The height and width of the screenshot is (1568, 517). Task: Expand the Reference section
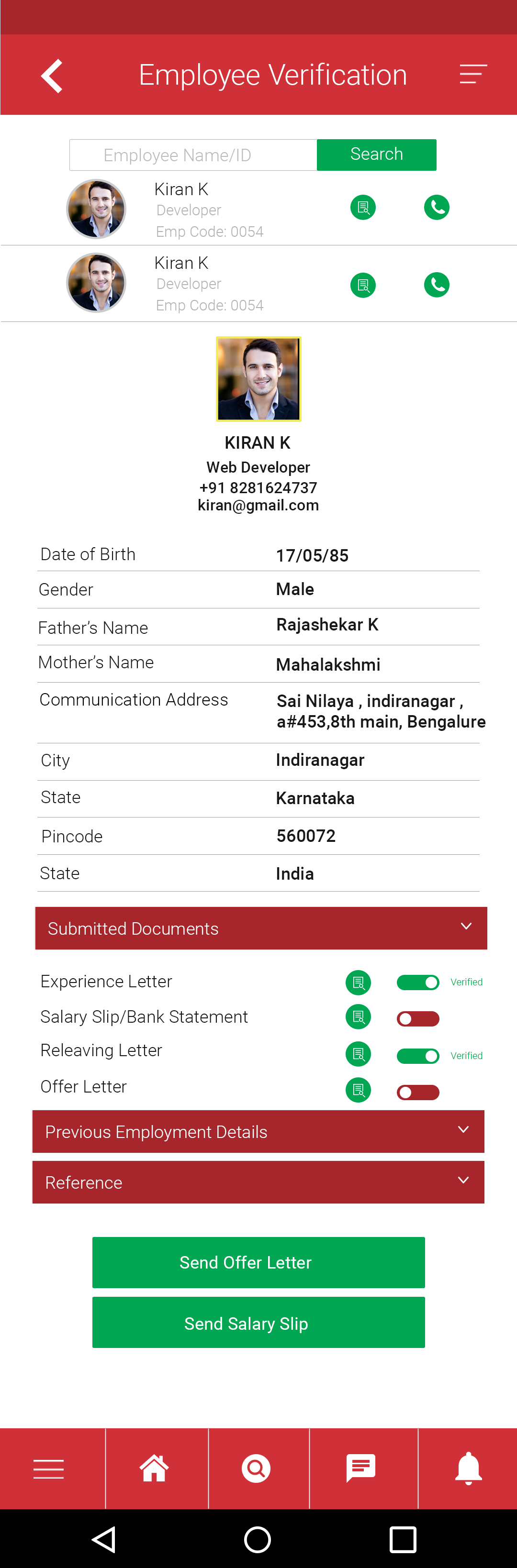click(x=258, y=1182)
